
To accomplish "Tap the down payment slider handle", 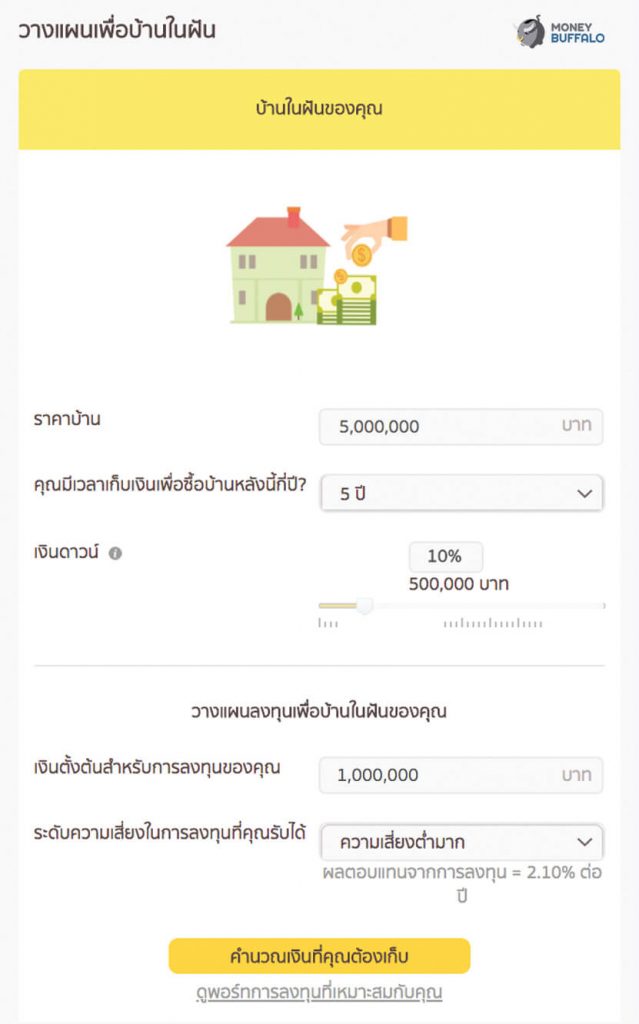I will coord(365,605).
